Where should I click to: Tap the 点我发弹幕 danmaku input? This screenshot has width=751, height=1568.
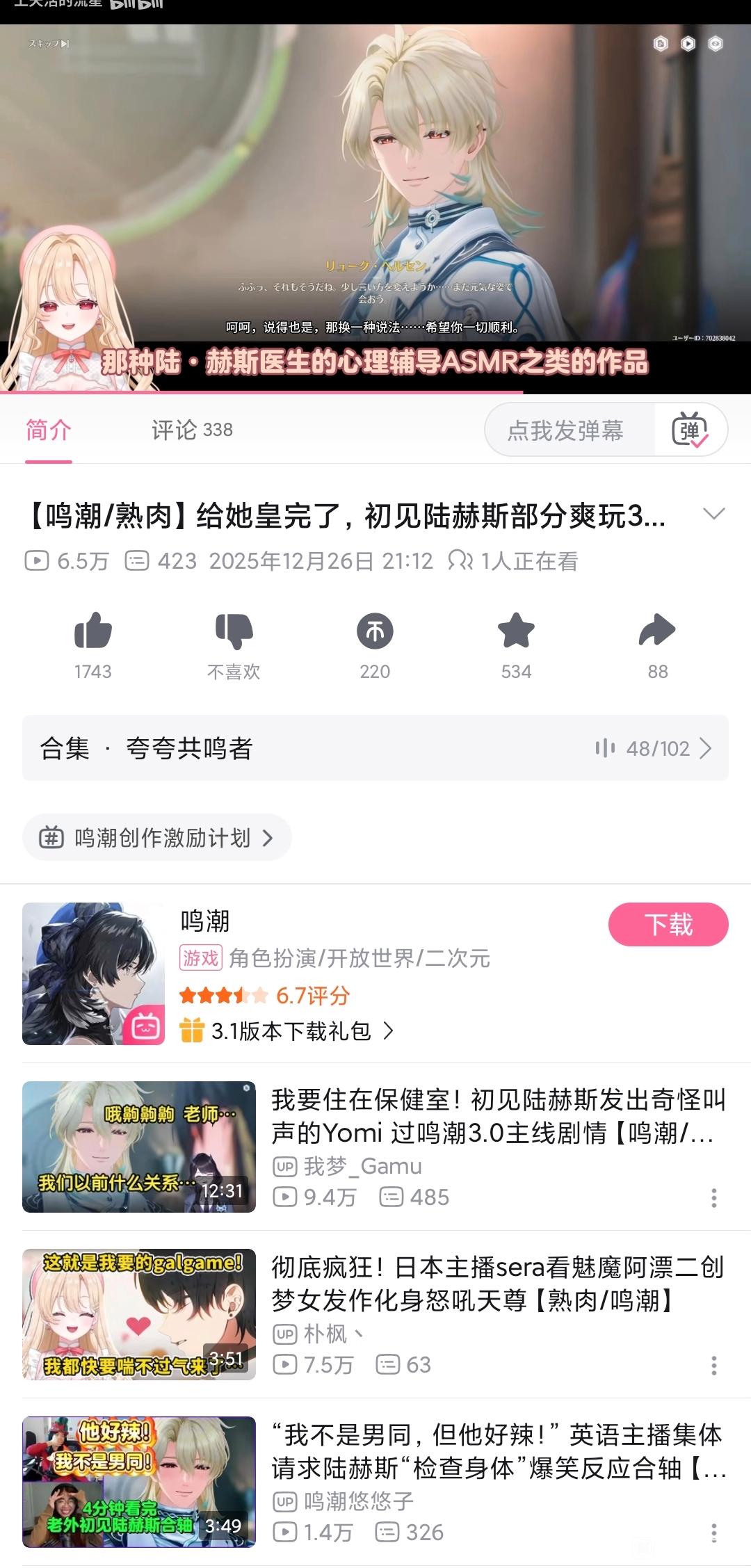[566, 430]
